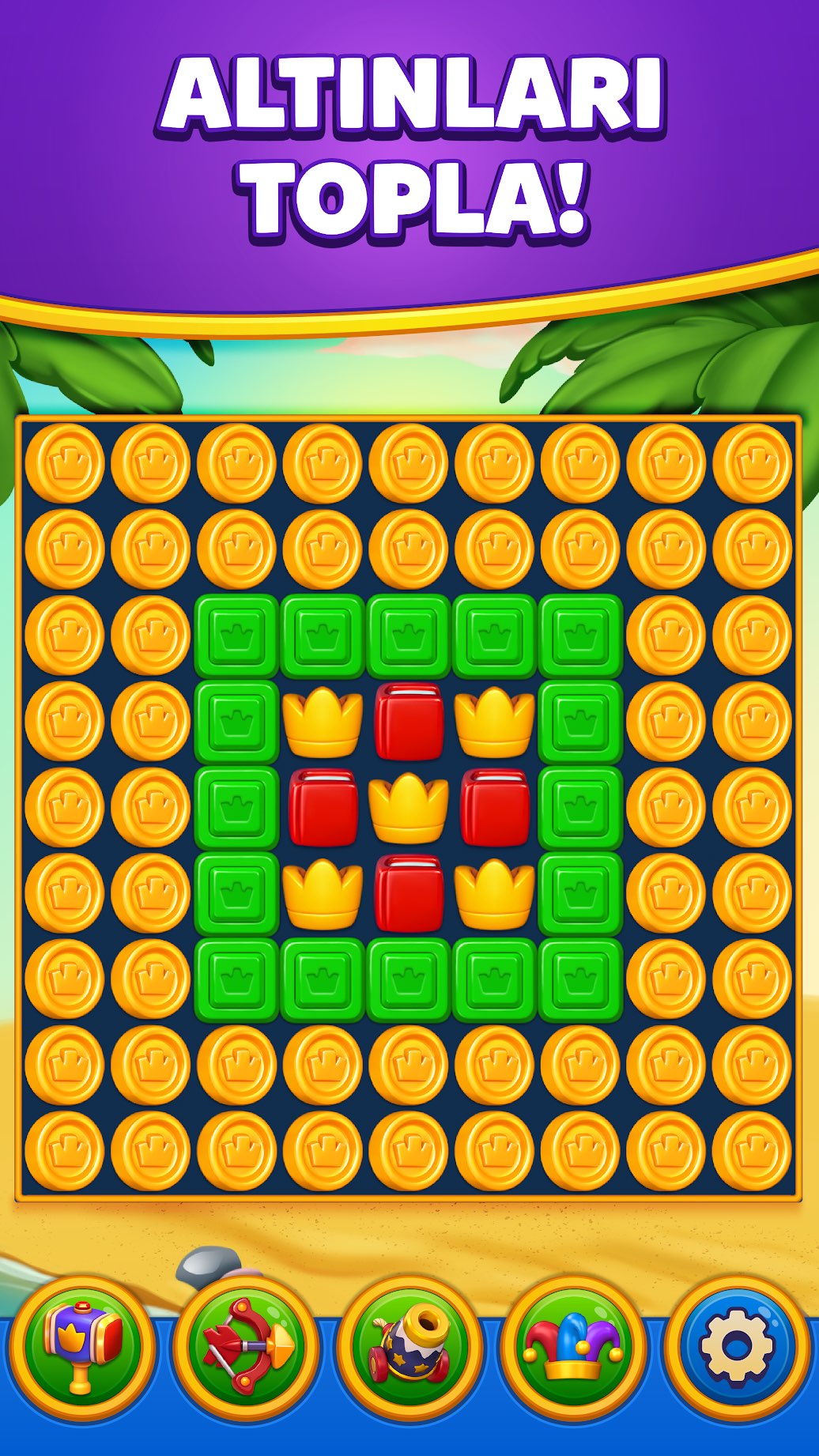819x1456 pixels.
Task: Choose the cannon booster
Action: 409,1347
